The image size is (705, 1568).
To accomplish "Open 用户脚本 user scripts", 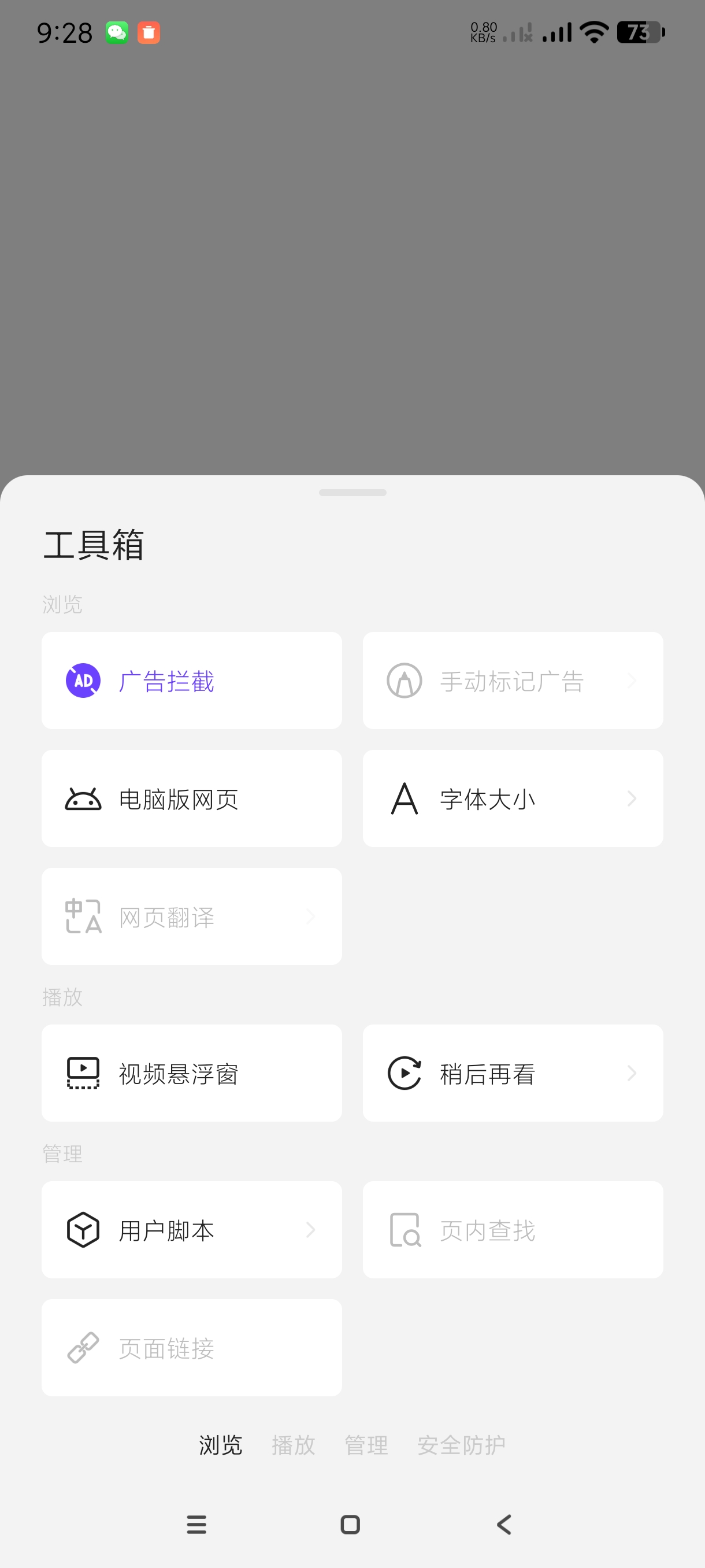I will point(192,1230).
